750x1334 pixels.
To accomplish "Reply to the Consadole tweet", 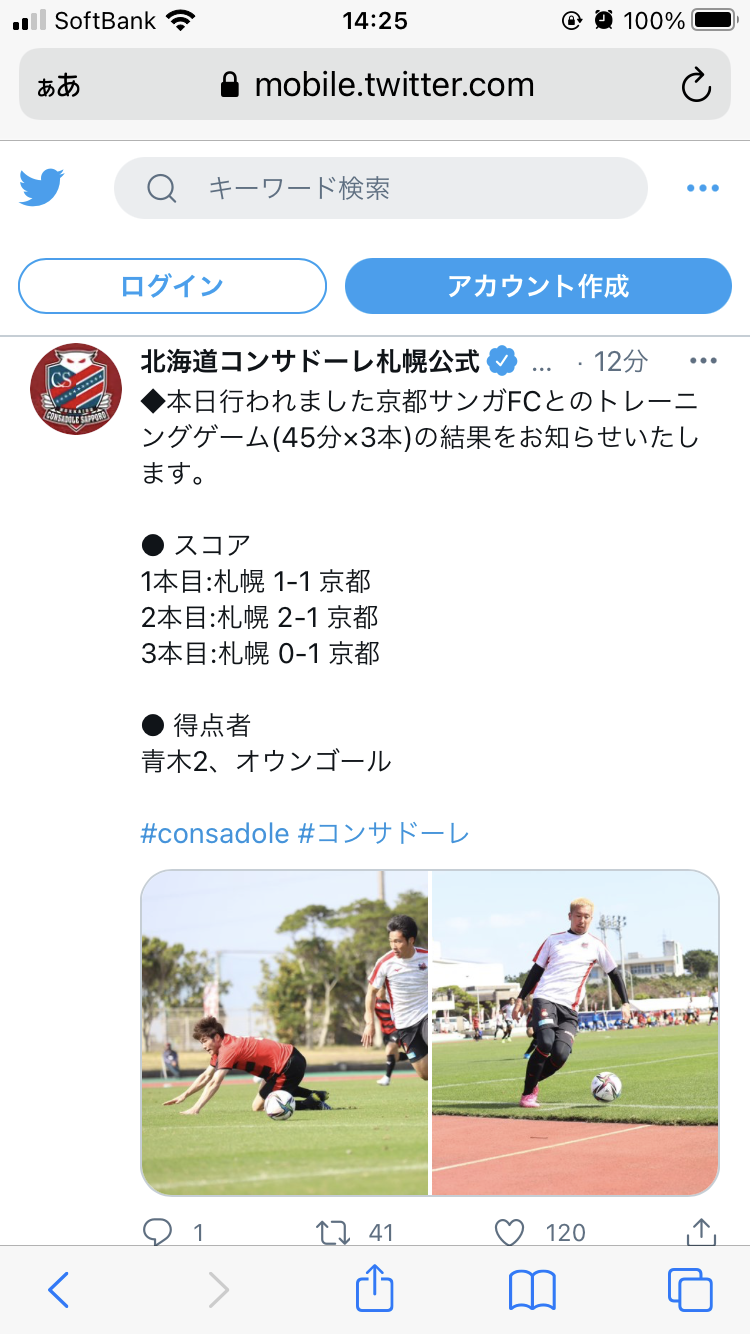I will (158, 1232).
